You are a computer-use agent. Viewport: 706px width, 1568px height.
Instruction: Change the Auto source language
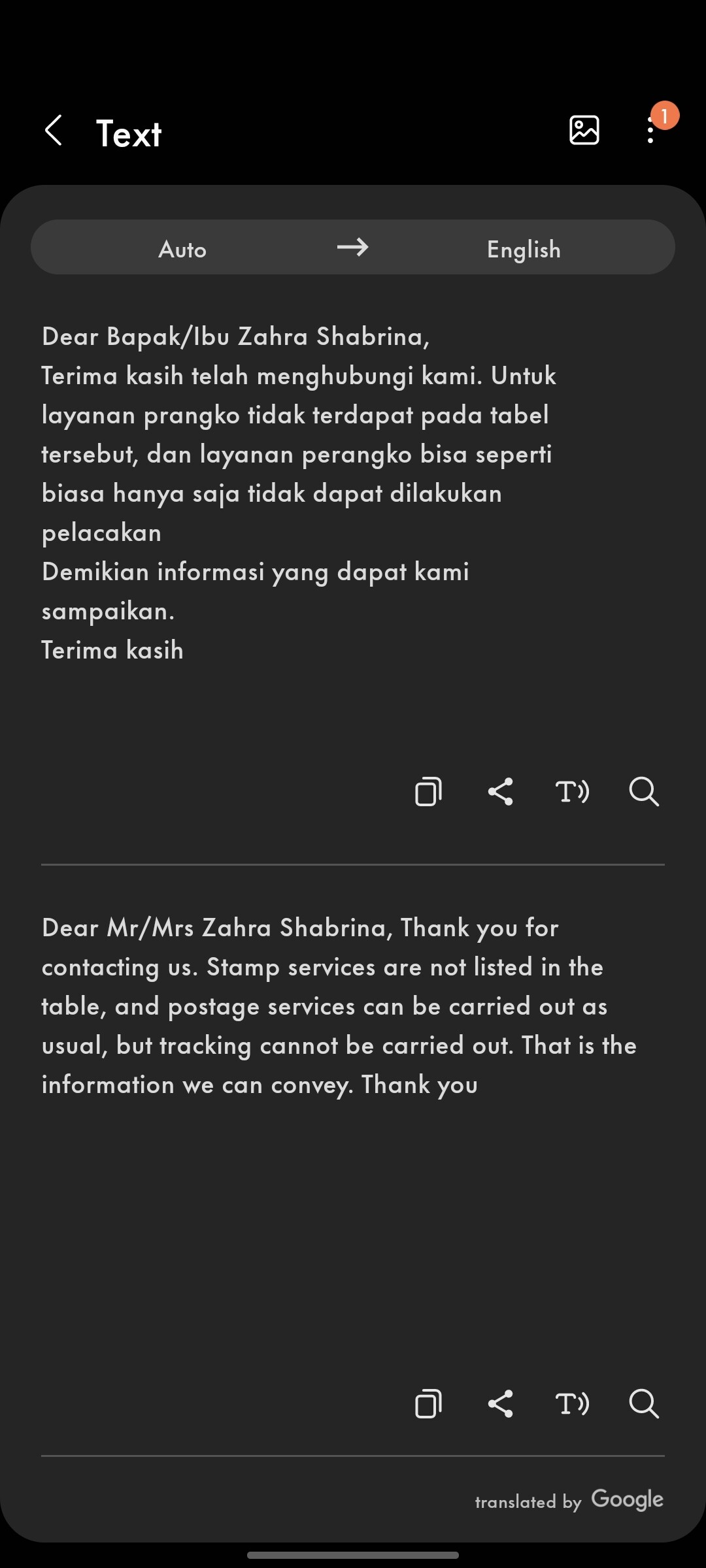(x=182, y=249)
